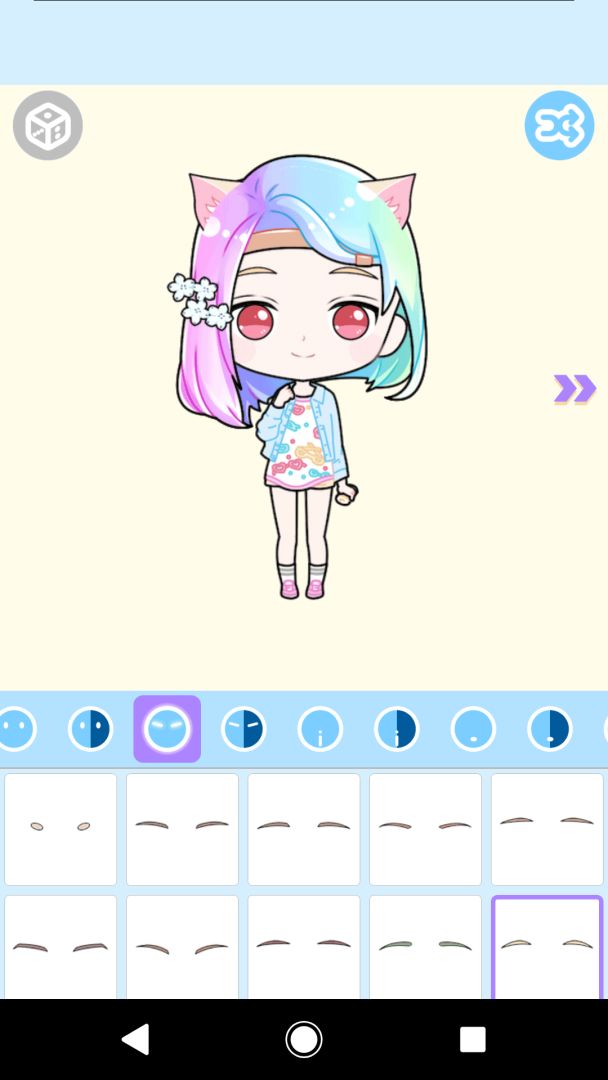Open the half-shaded eyebrow color tab

(243, 729)
